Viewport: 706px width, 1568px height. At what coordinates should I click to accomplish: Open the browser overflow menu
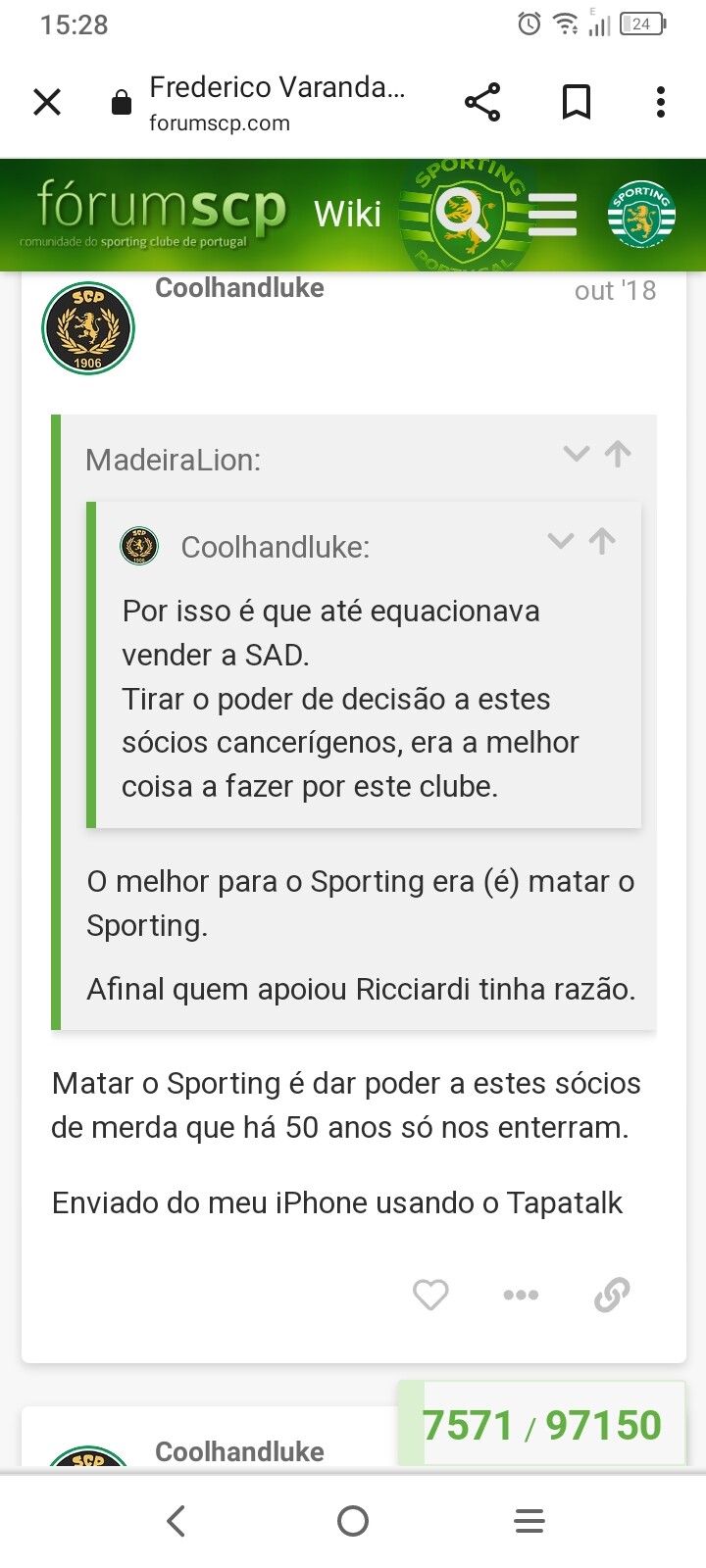click(x=661, y=102)
